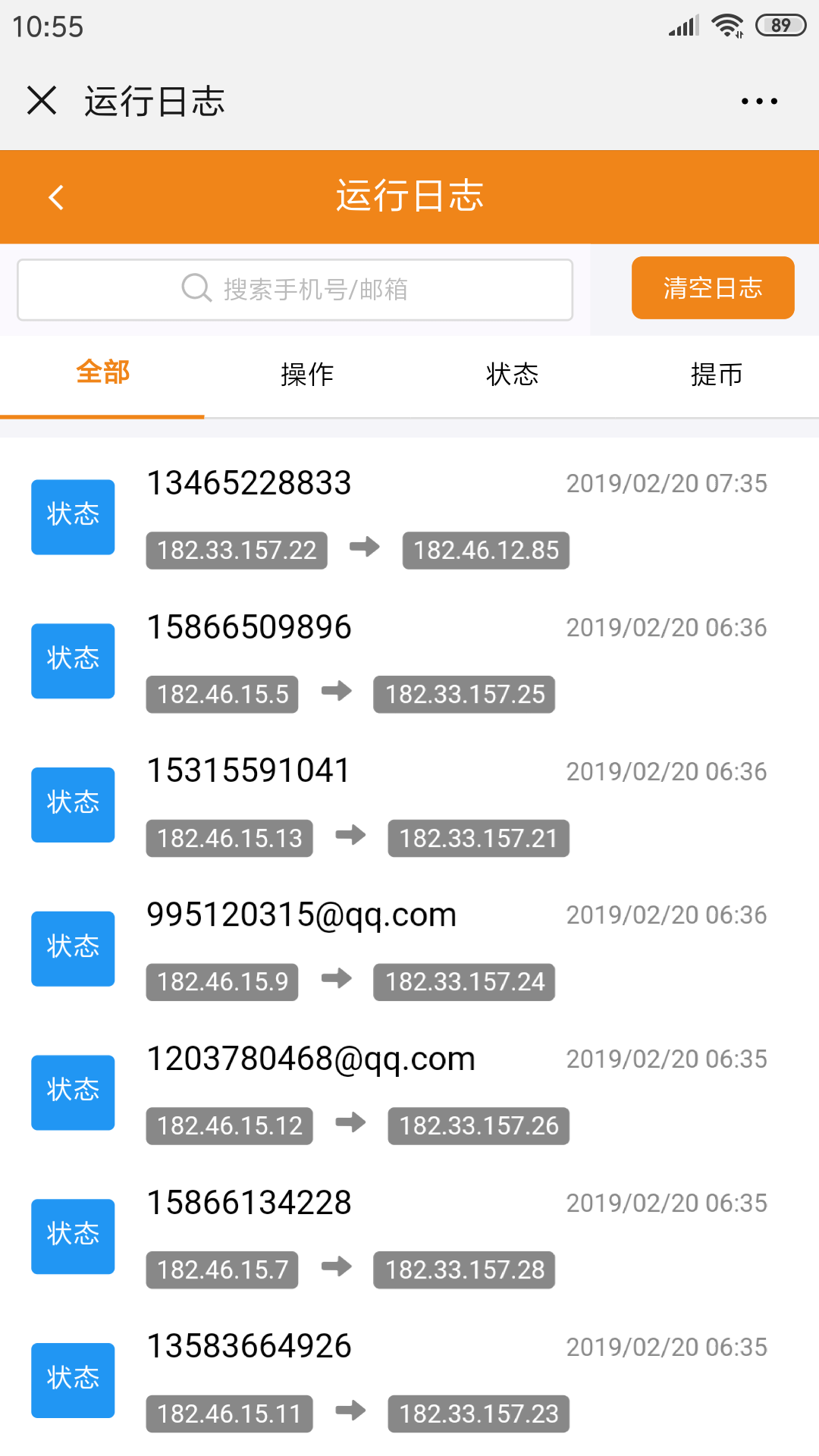Image resolution: width=819 pixels, height=1456 pixels.
Task: Focus the 搜索手机号/邮箱 search box
Action: pos(295,290)
